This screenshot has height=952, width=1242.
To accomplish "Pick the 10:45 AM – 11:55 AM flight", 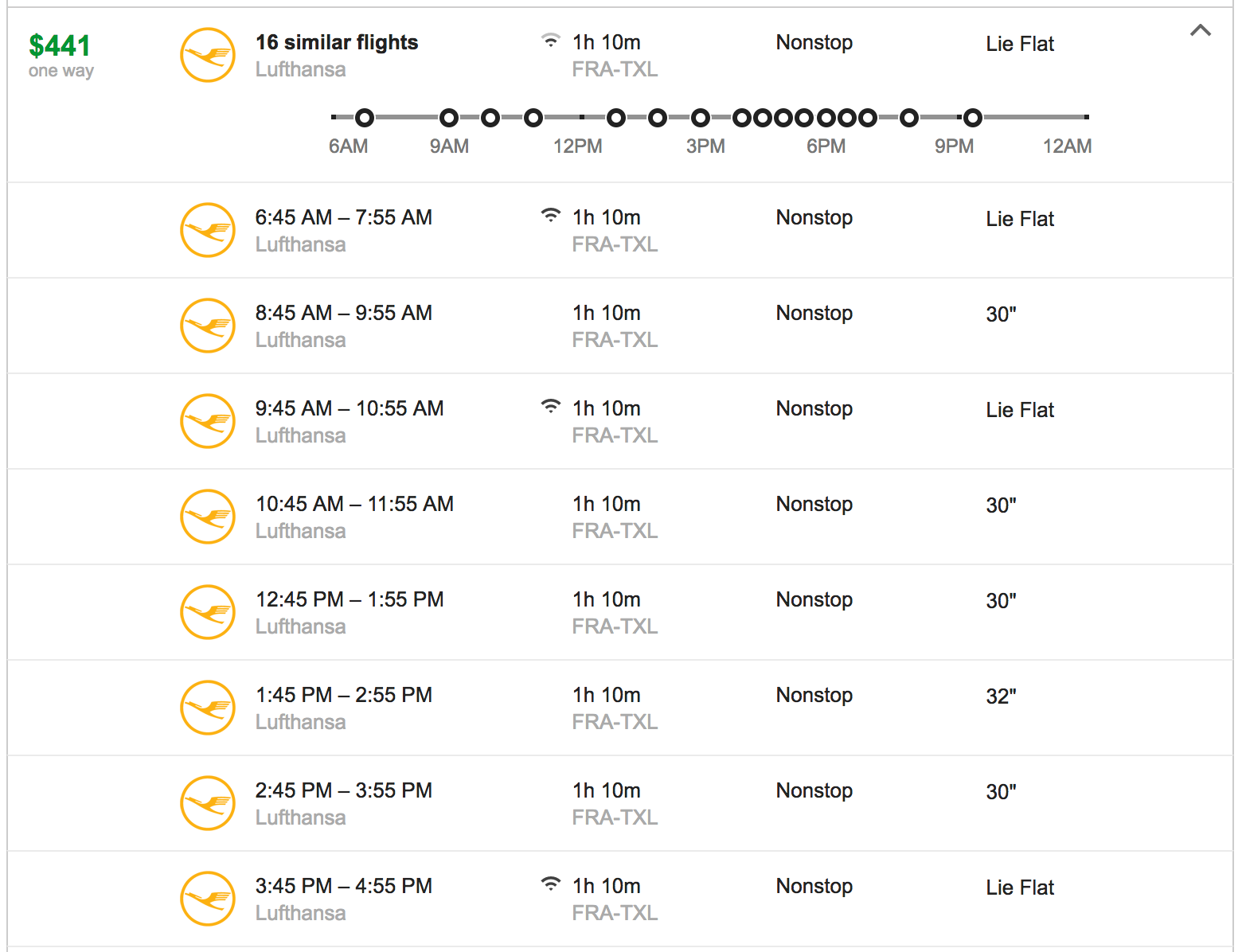I will (354, 505).
